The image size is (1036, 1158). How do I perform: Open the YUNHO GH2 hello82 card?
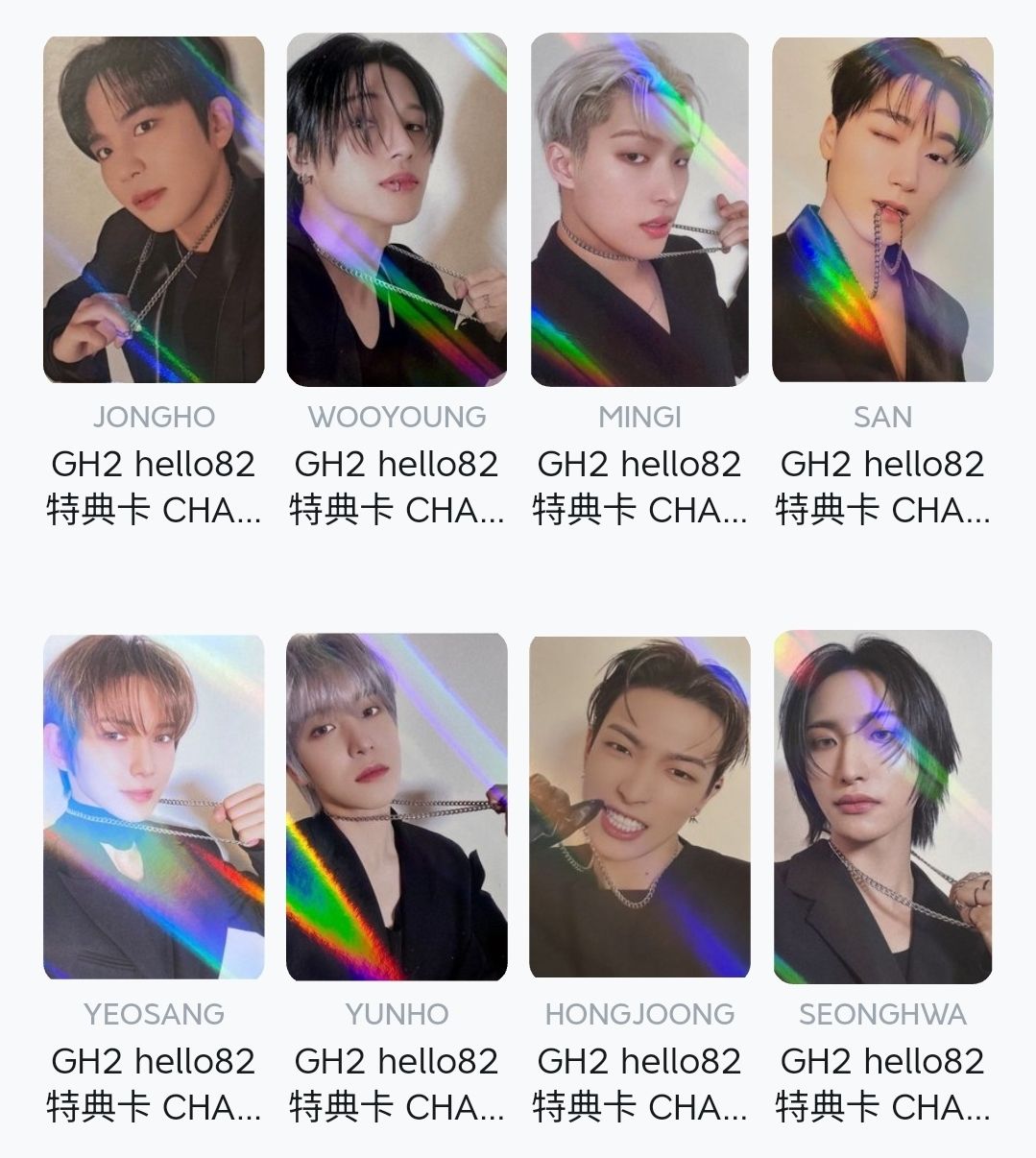[x=397, y=807]
